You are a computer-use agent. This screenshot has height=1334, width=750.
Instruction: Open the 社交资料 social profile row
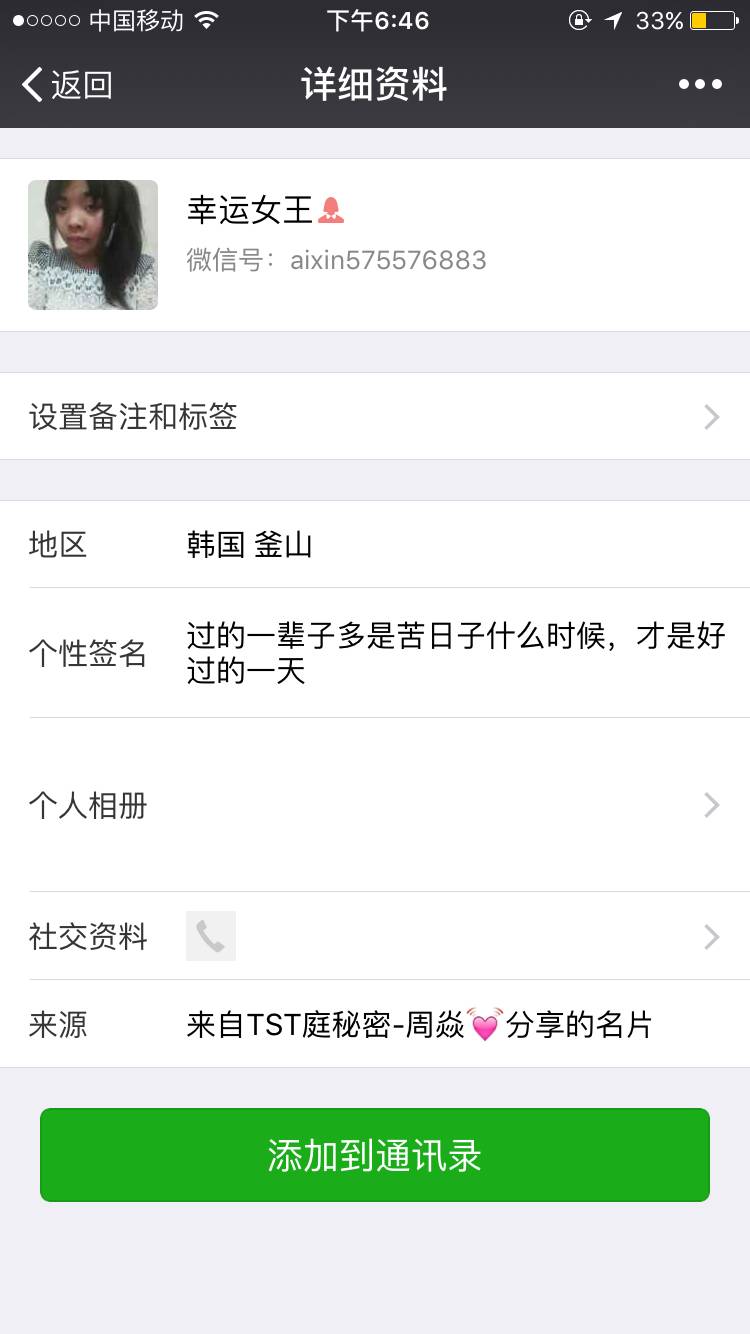[x=375, y=936]
